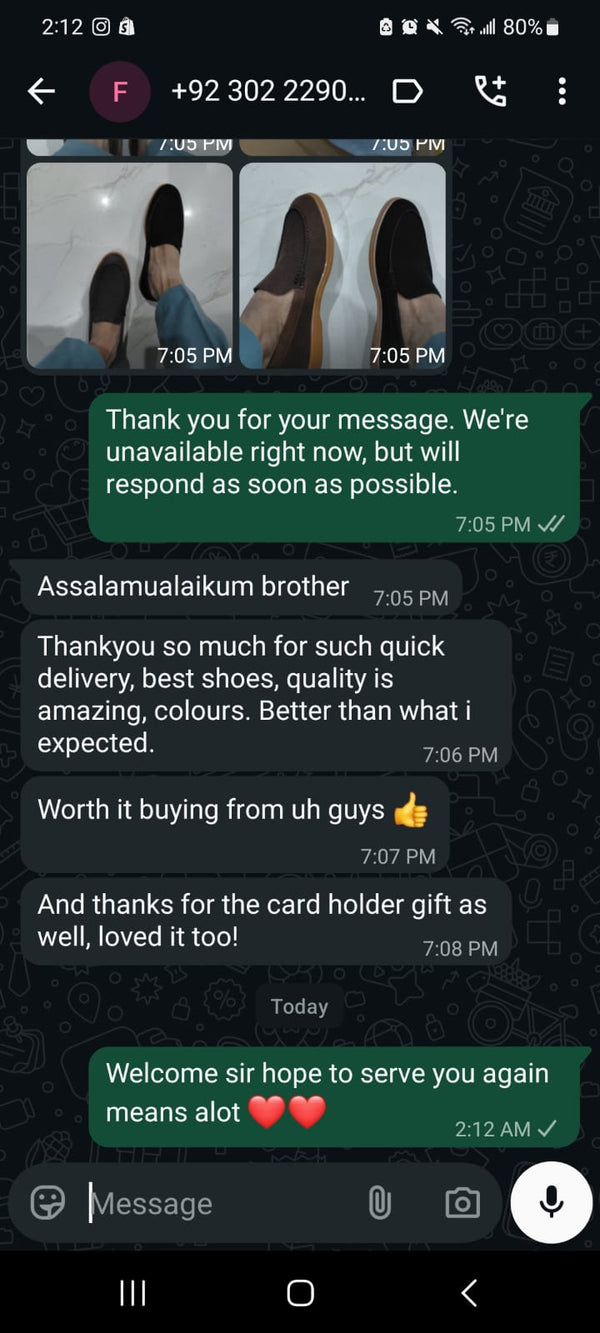The image size is (600, 1333).
Task: Open the emoji picker
Action: (x=48, y=1202)
